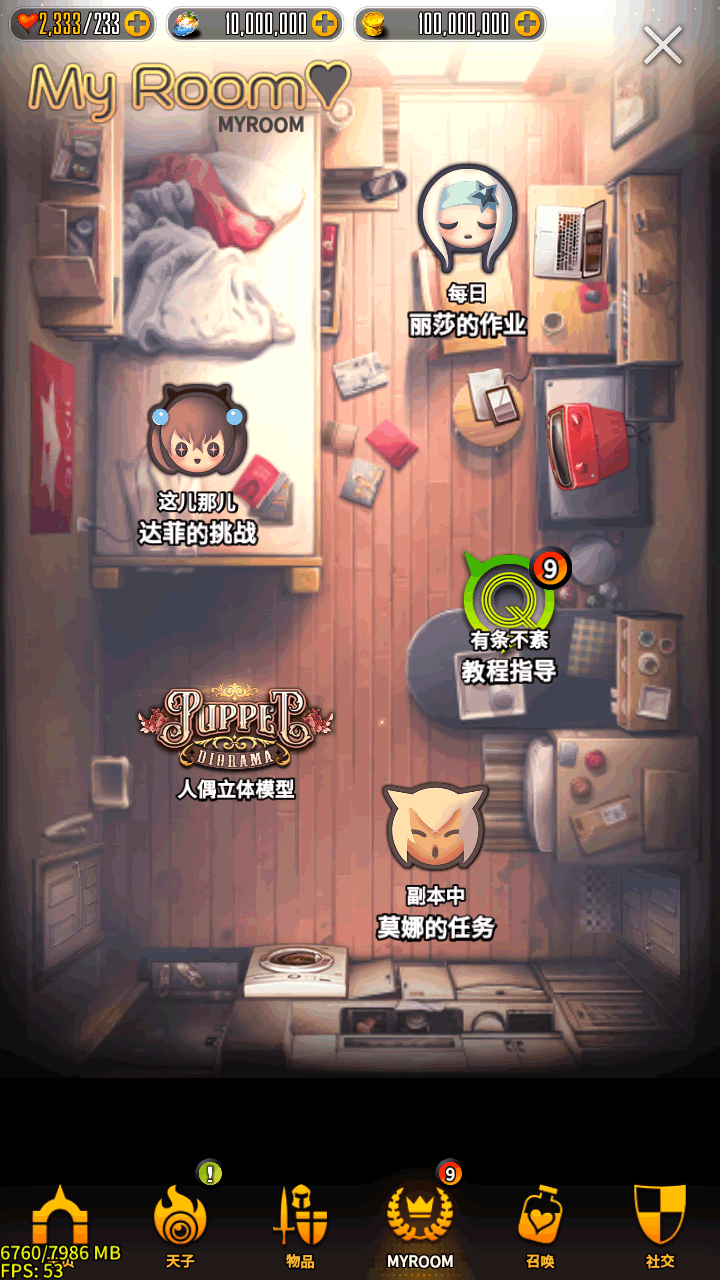The image size is (720, 1280).
Task: Add more gems to the 10,000,000 balance
Action: coord(325,24)
